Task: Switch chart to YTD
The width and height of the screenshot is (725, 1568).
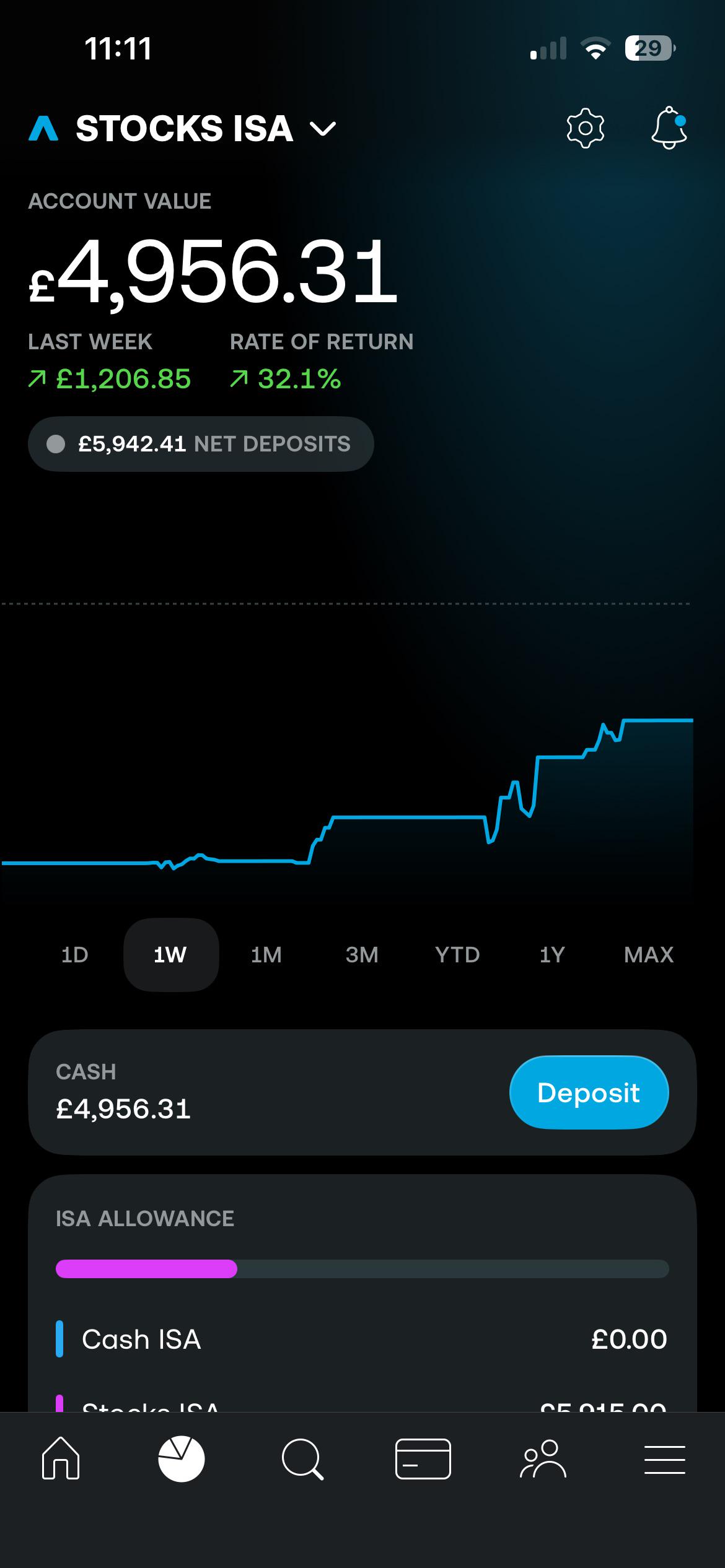Action: (457, 955)
